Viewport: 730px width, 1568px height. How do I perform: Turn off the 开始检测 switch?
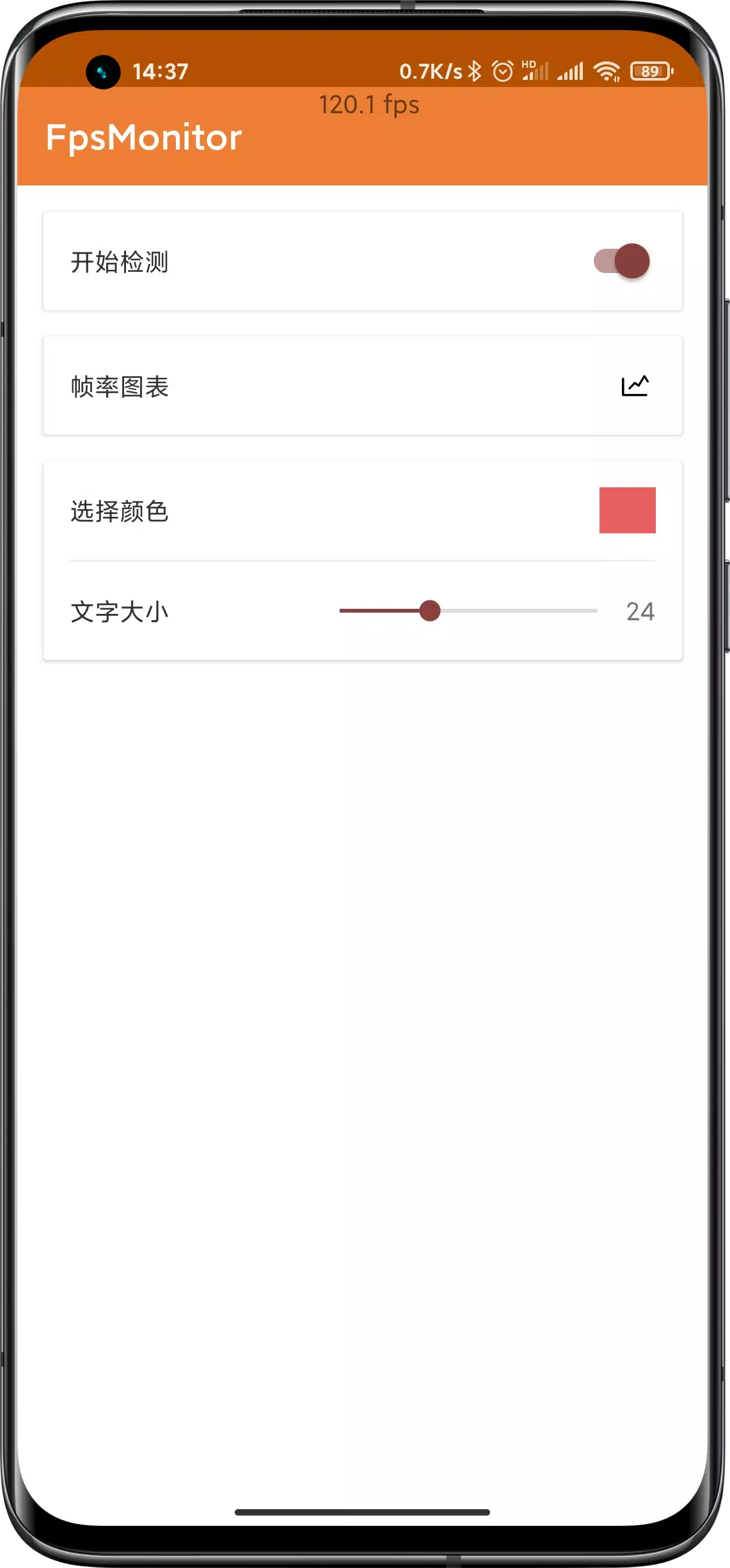pos(622,261)
